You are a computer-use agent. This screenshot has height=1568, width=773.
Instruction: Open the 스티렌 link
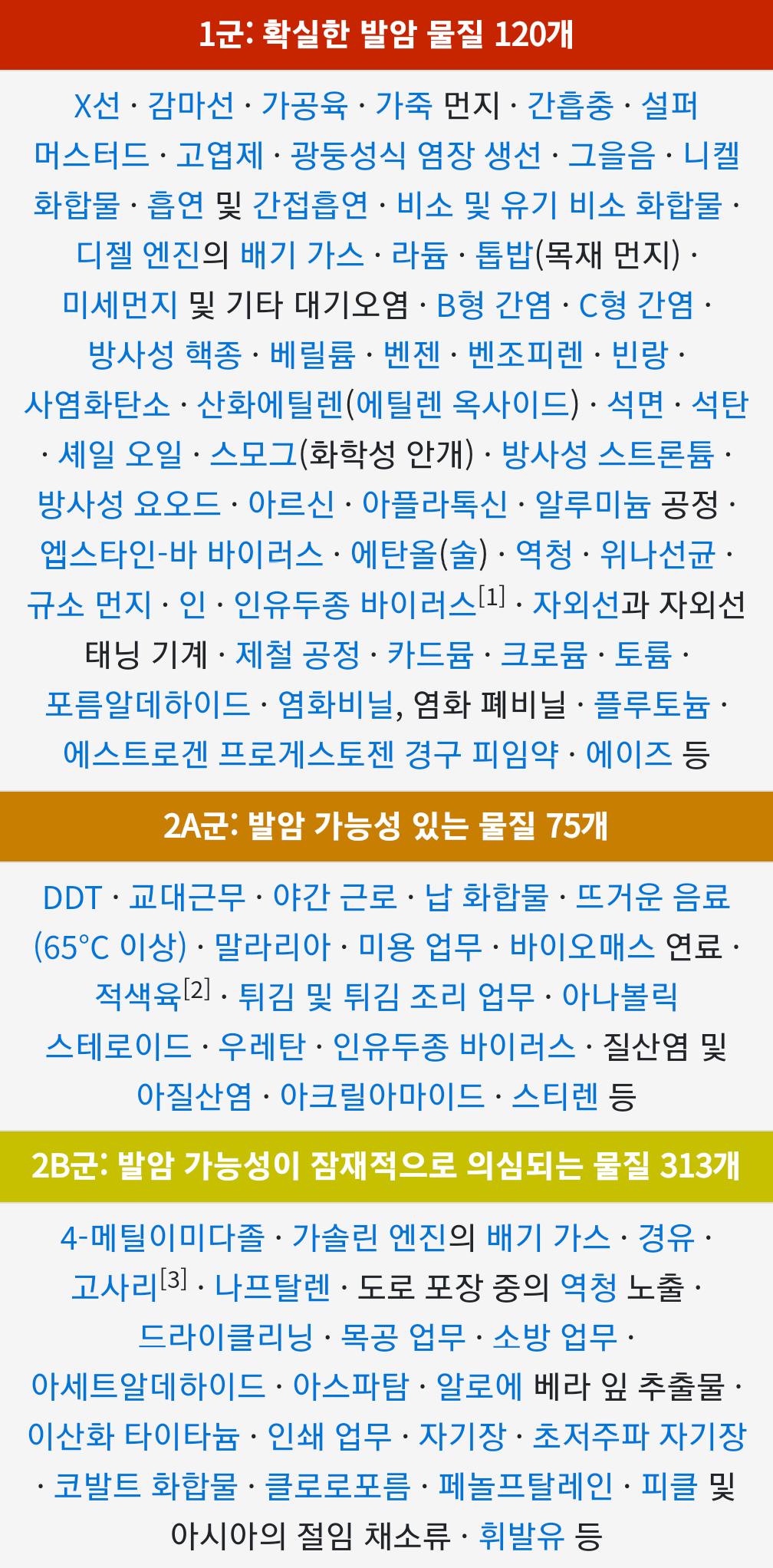point(554,1095)
